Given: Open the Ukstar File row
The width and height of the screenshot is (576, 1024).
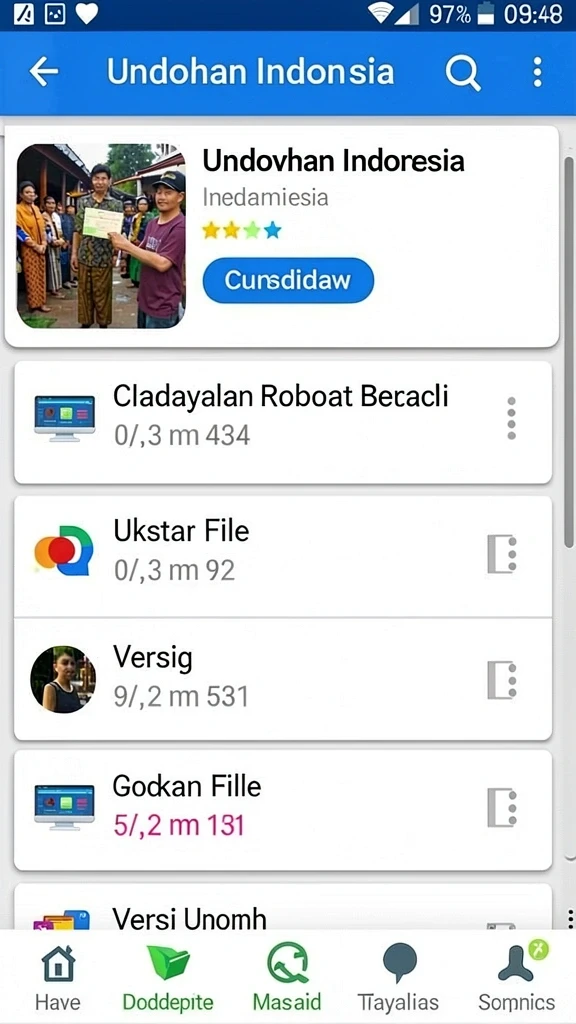Looking at the screenshot, I should (x=283, y=556).
